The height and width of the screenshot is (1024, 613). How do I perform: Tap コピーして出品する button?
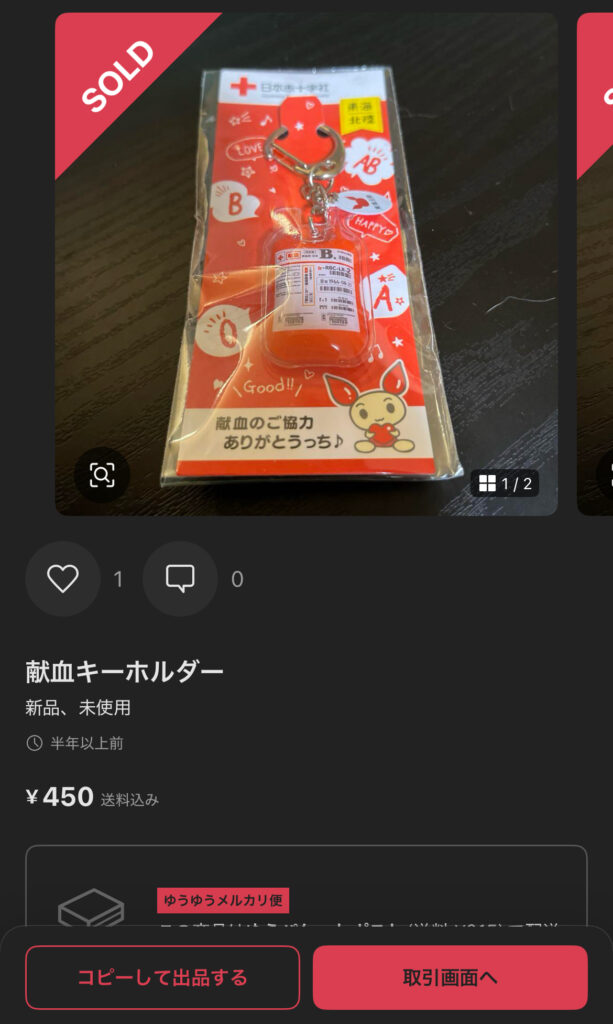click(162, 977)
